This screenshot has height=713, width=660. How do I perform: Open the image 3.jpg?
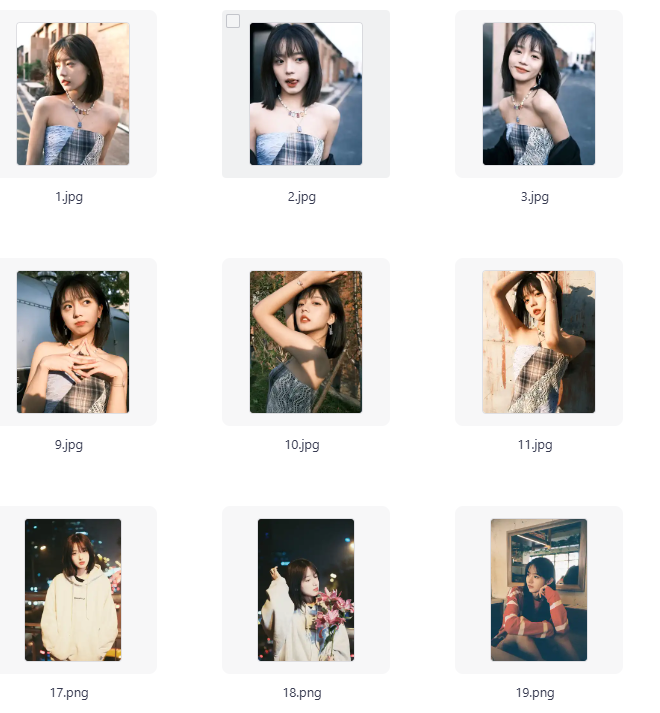(x=539, y=94)
